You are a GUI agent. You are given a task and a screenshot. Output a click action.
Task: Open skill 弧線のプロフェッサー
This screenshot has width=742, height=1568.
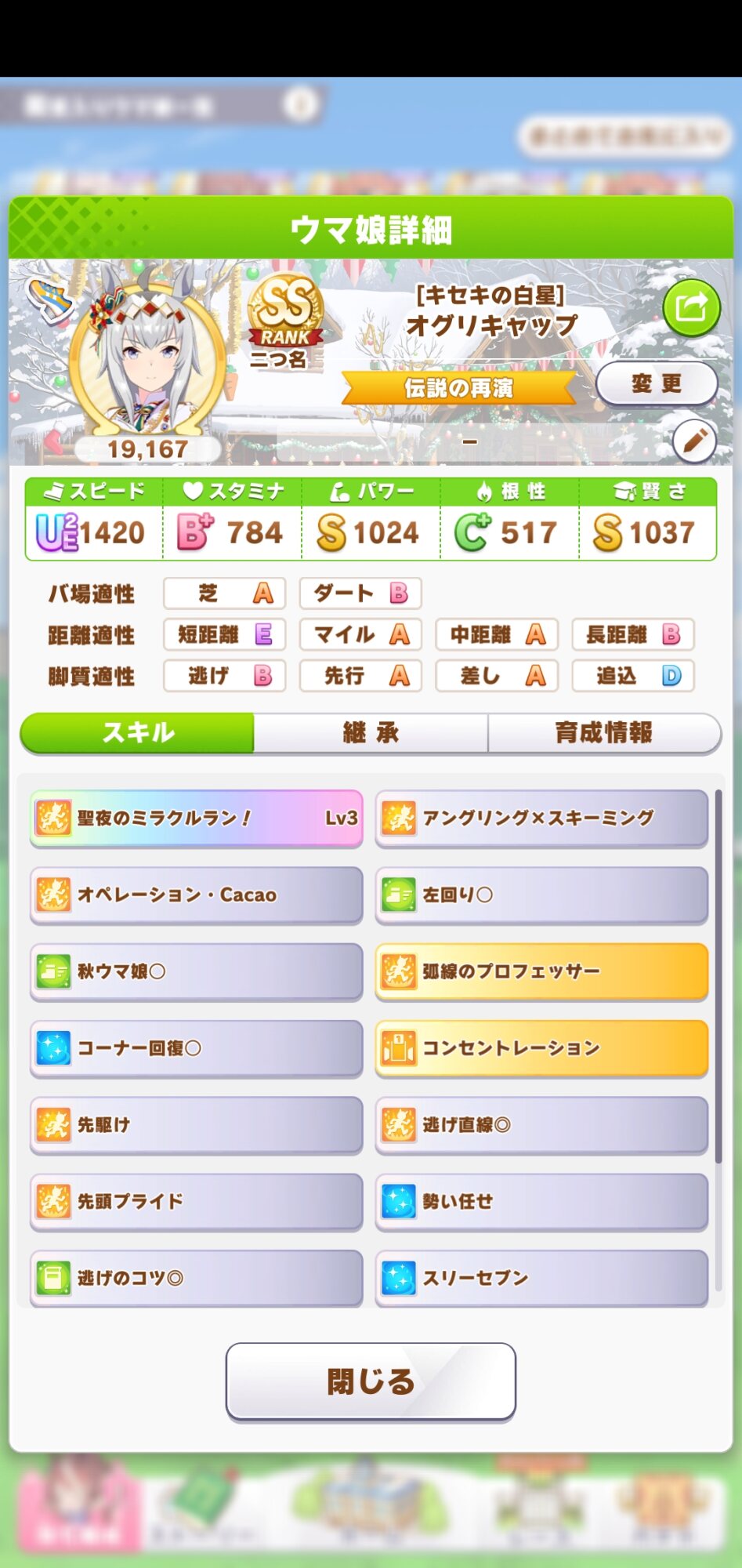[541, 971]
